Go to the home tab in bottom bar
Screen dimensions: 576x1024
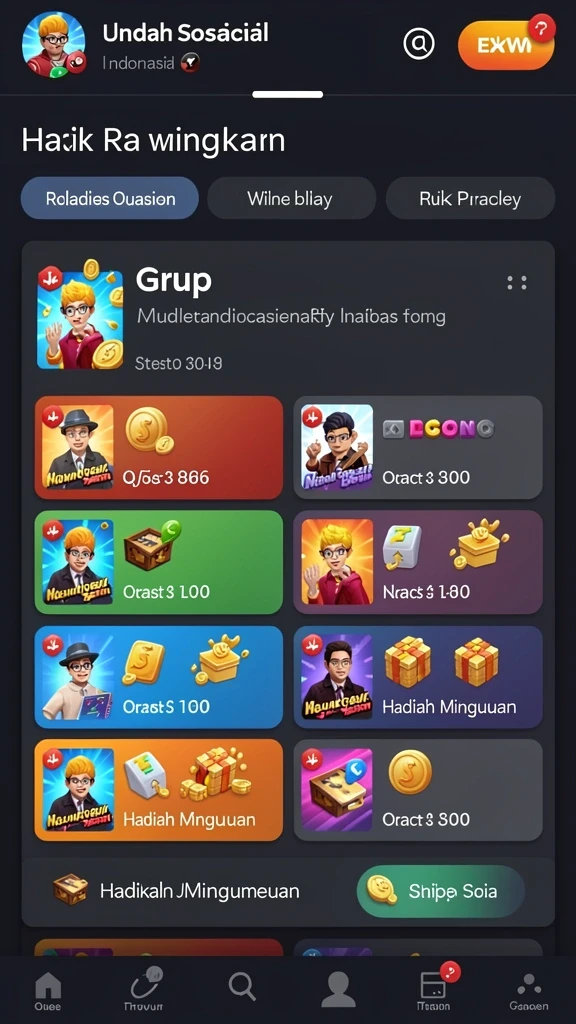[x=48, y=990]
